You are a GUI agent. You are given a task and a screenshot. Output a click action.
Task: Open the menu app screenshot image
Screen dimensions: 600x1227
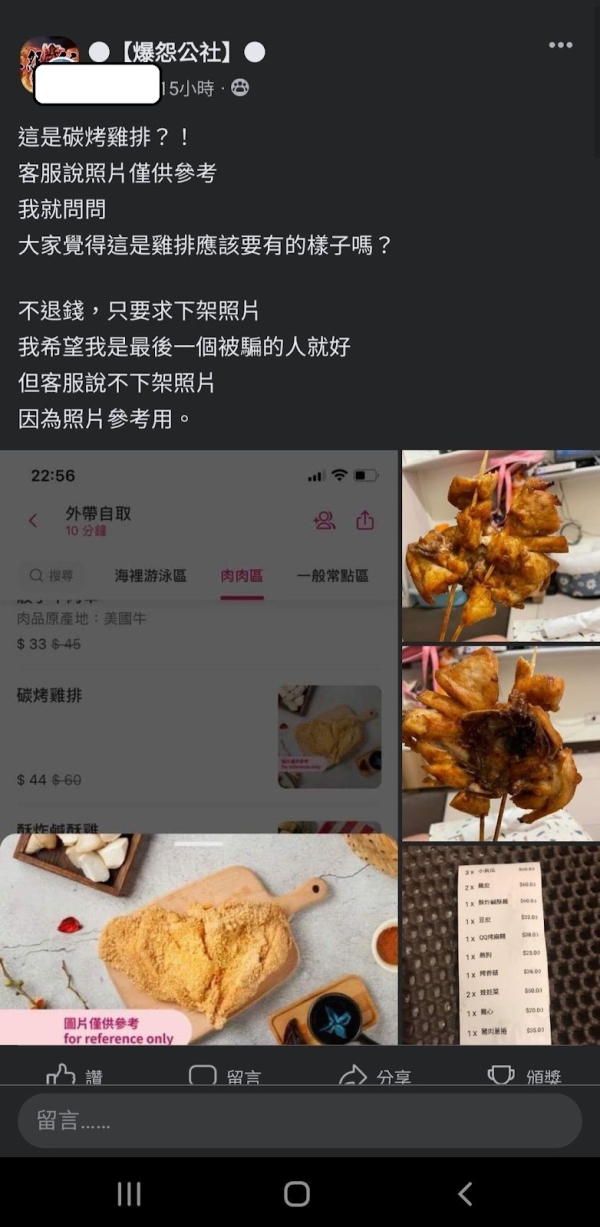(x=199, y=745)
